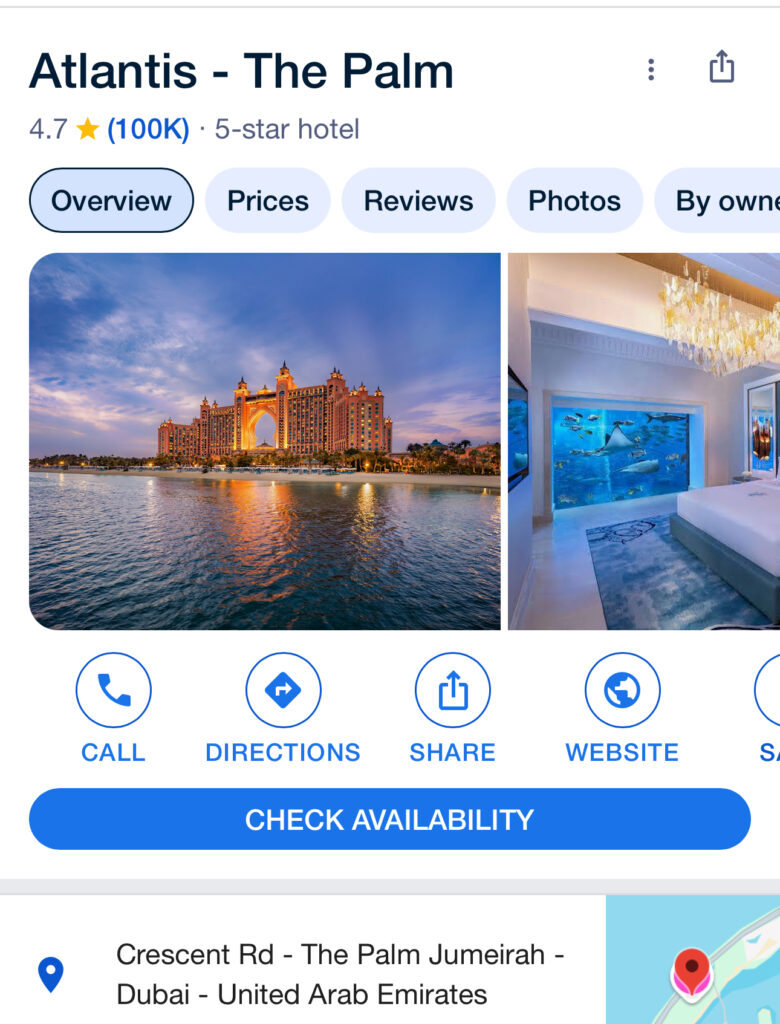Screen dimensions: 780x1024
Task: Get directions to Atlantis The Palm
Action: point(283,690)
